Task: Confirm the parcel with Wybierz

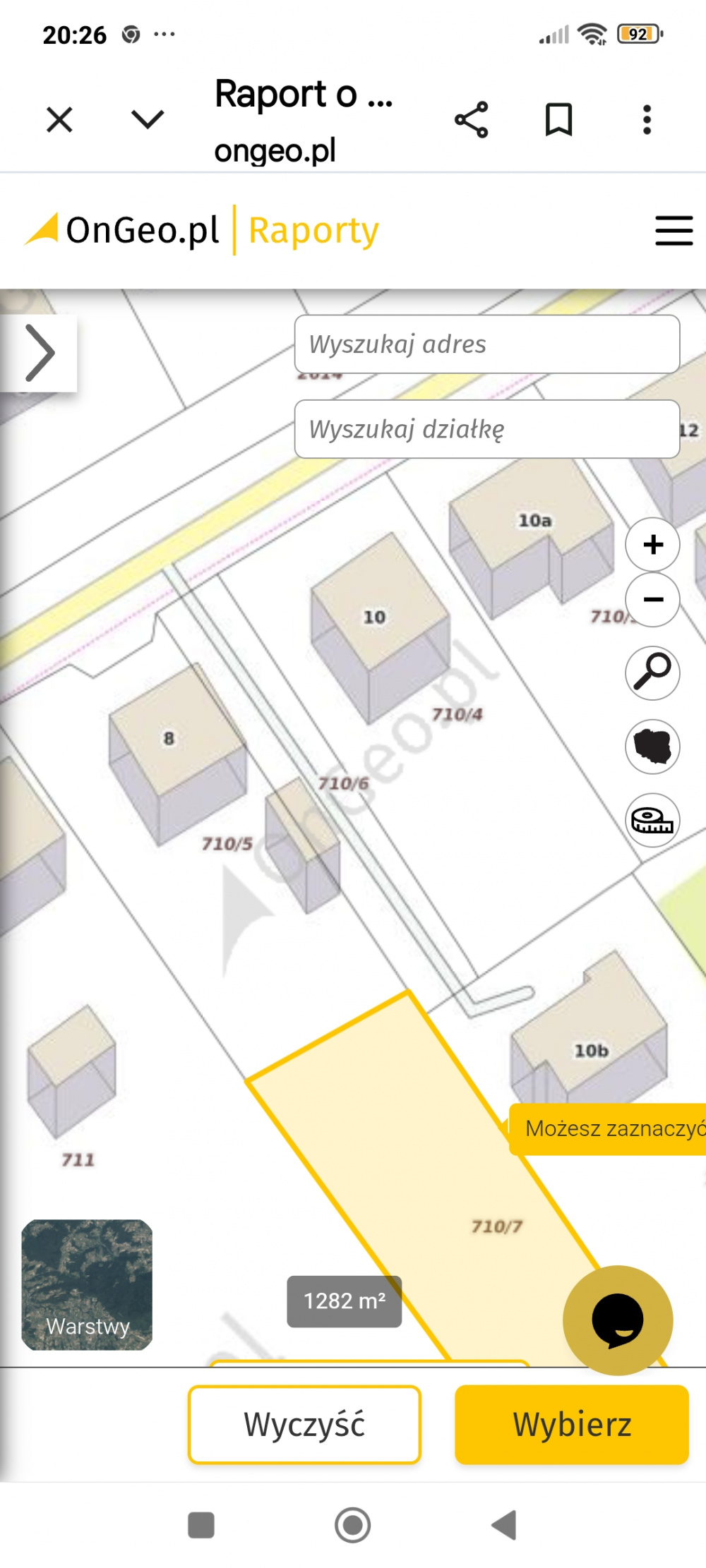Action: click(572, 1425)
